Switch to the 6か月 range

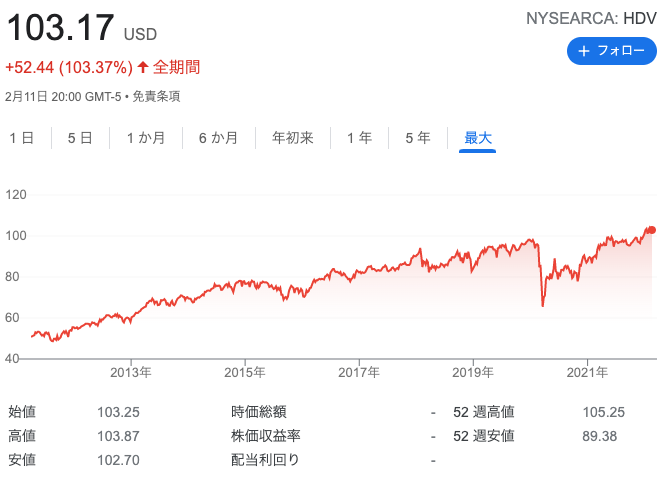(x=218, y=138)
